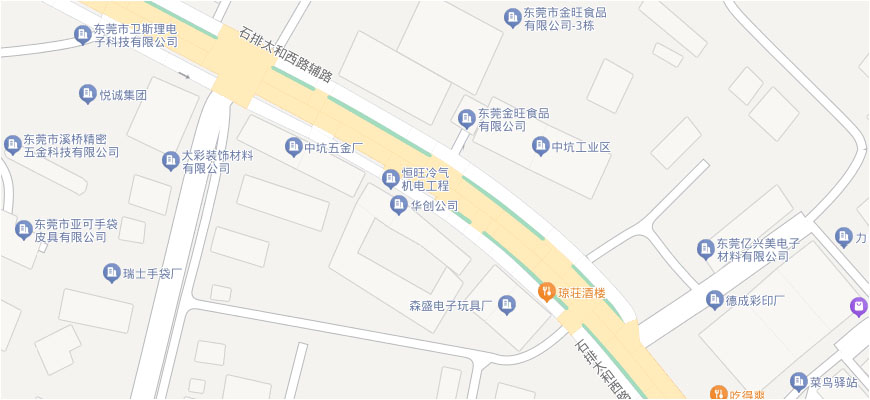The width and height of the screenshot is (870, 400).
Task: Tap the 东莞亿兴美电子材料有限公司 marker
Action: tap(705, 248)
